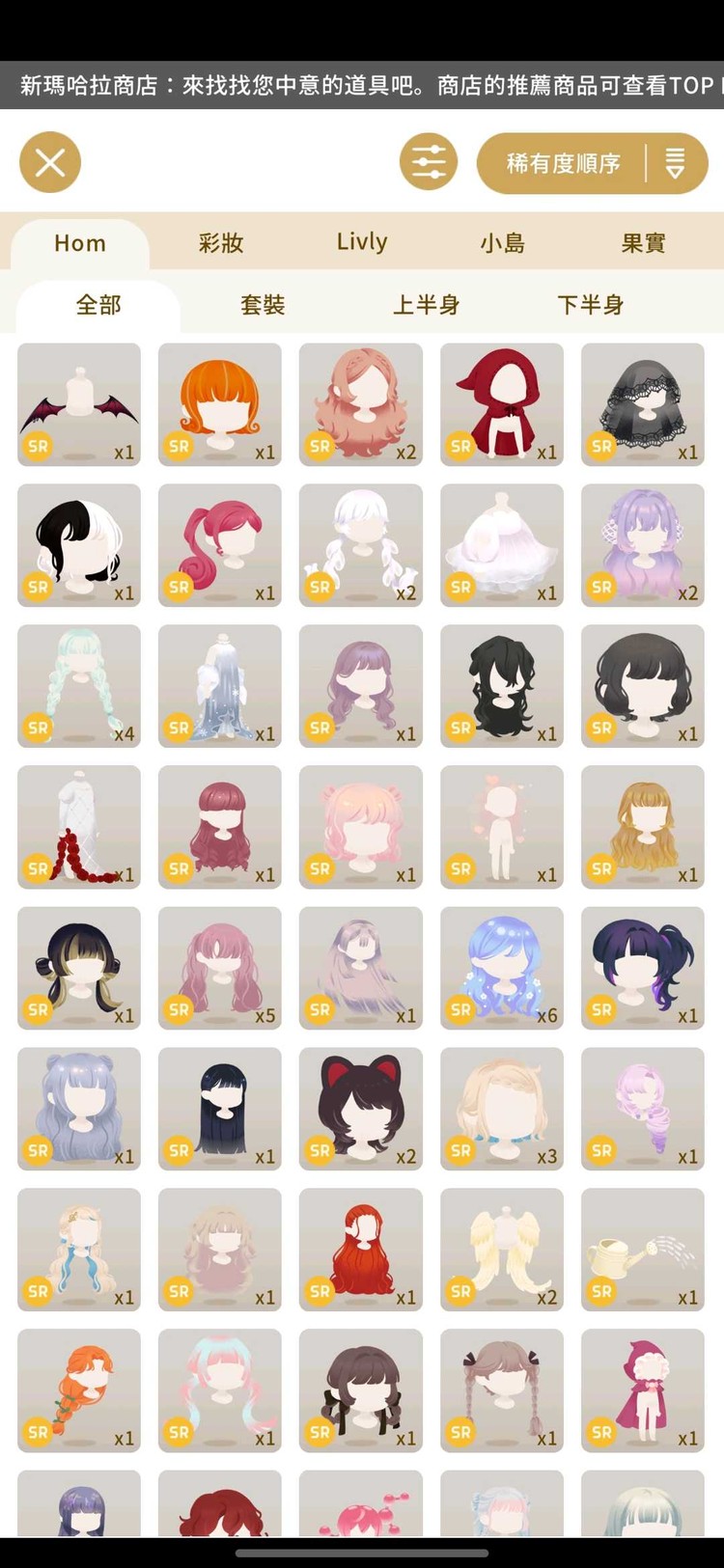Open the filter settings icon
This screenshot has width=724, height=1568.
(429, 162)
